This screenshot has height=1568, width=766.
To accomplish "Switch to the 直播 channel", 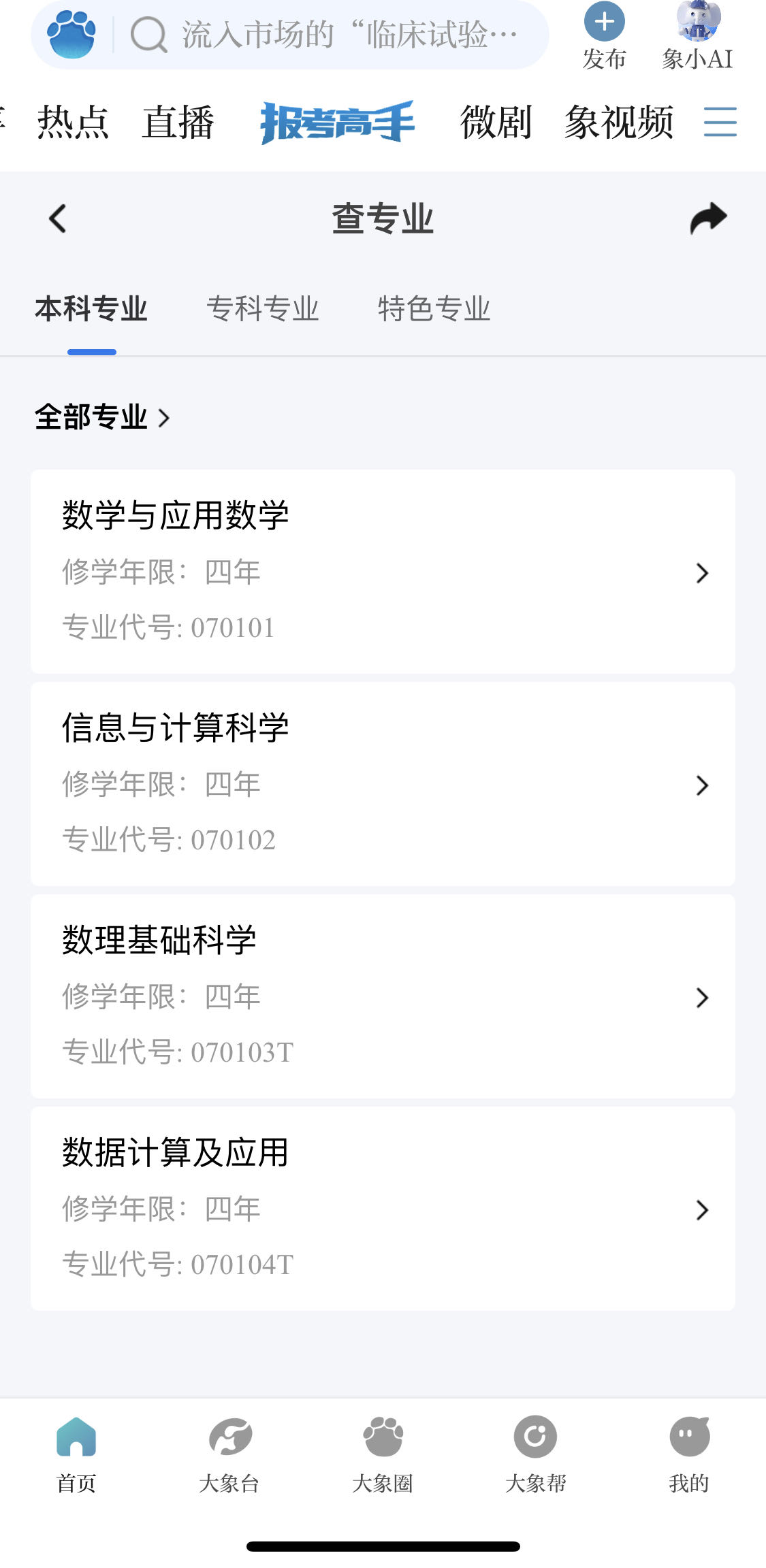I will 178,122.
